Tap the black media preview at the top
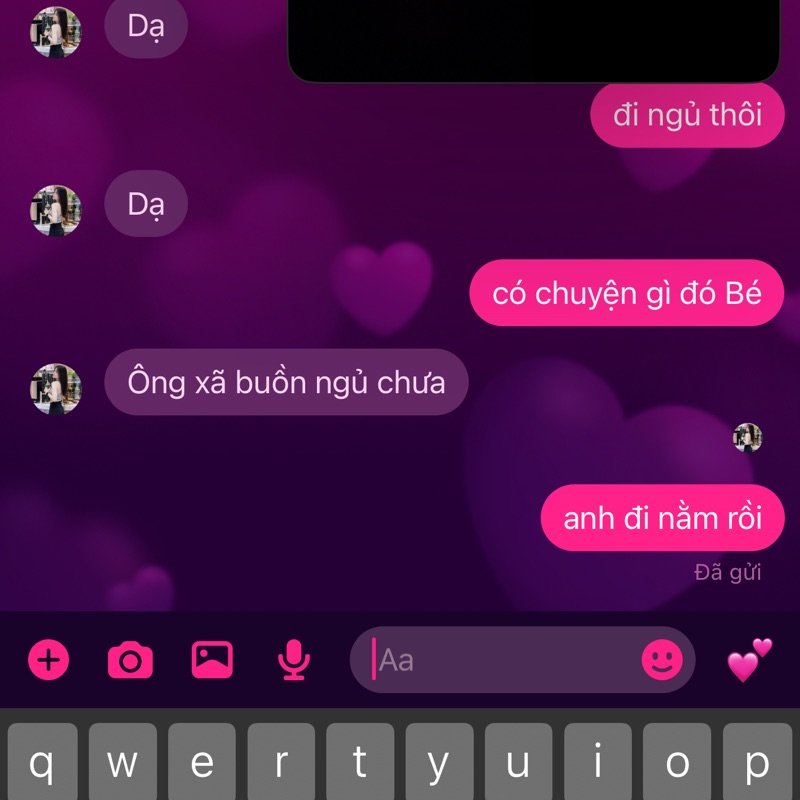The width and height of the screenshot is (800, 800). pyautogui.click(x=533, y=40)
